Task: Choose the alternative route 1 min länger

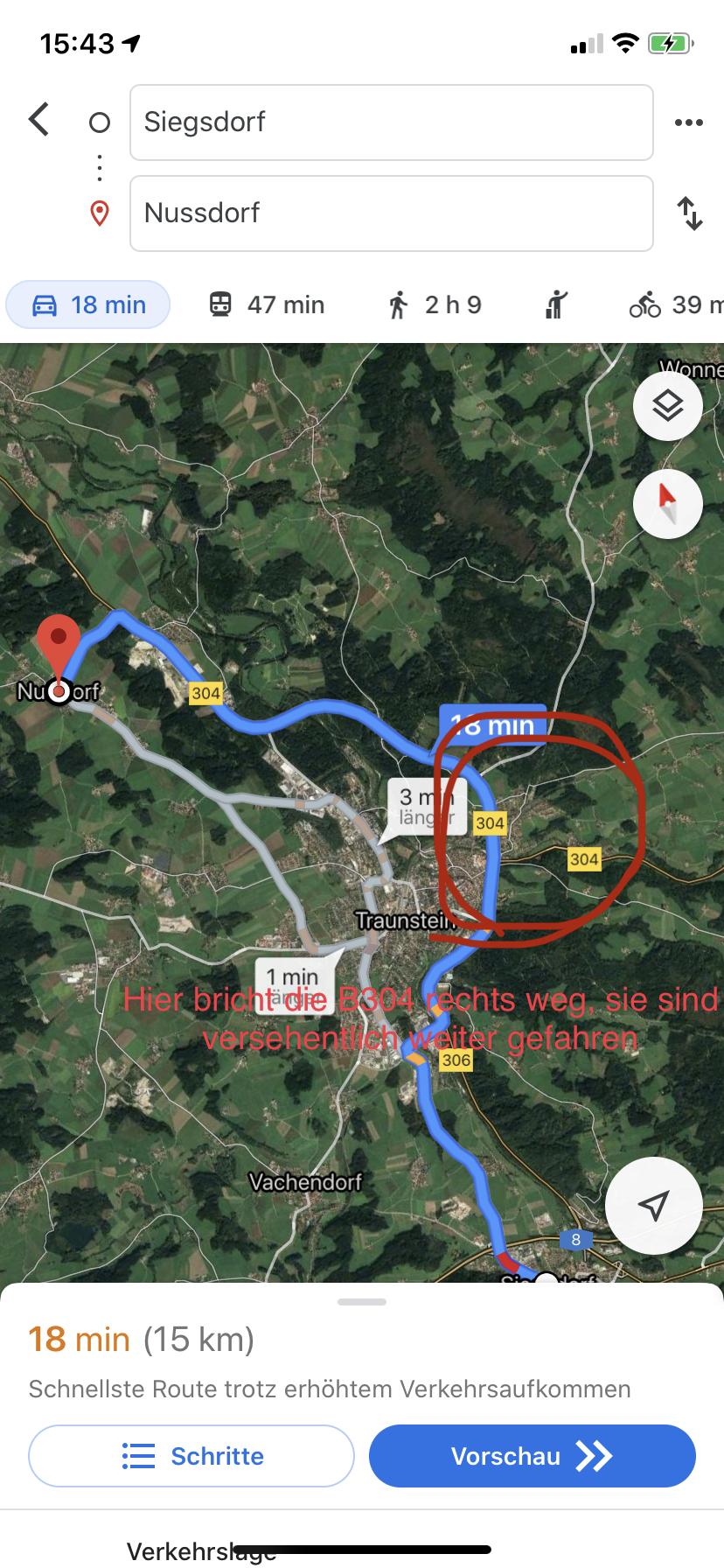Action: pos(292,983)
